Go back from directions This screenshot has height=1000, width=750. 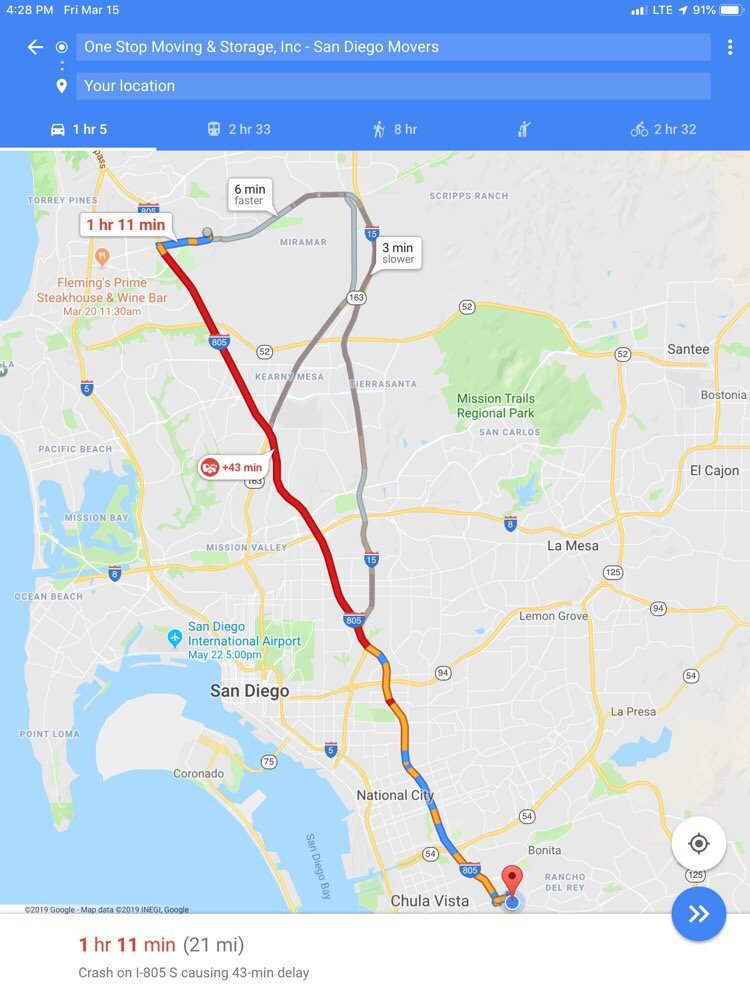(x=36, y=47)
